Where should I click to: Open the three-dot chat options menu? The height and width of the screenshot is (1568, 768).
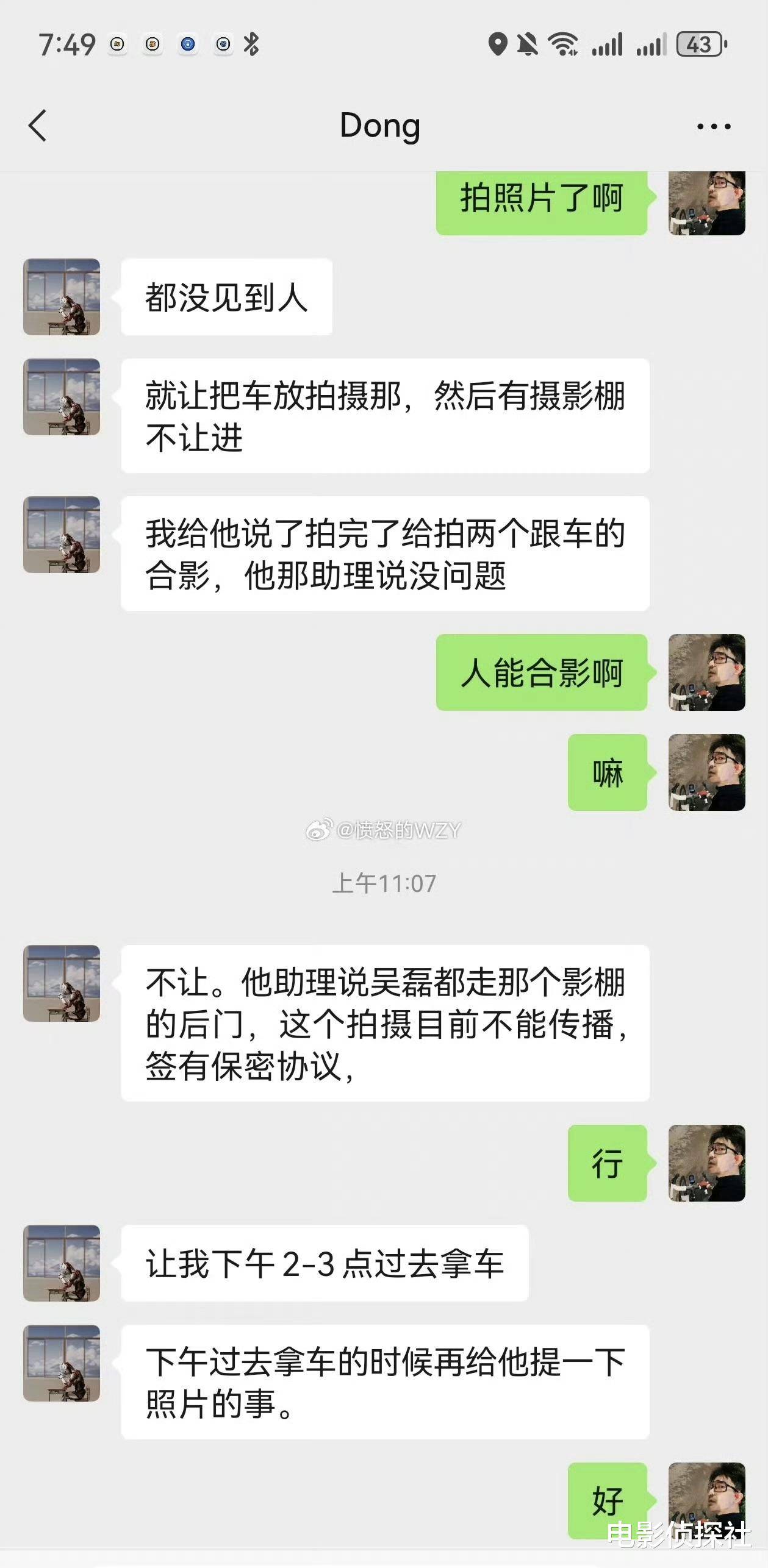coord(714,127)
